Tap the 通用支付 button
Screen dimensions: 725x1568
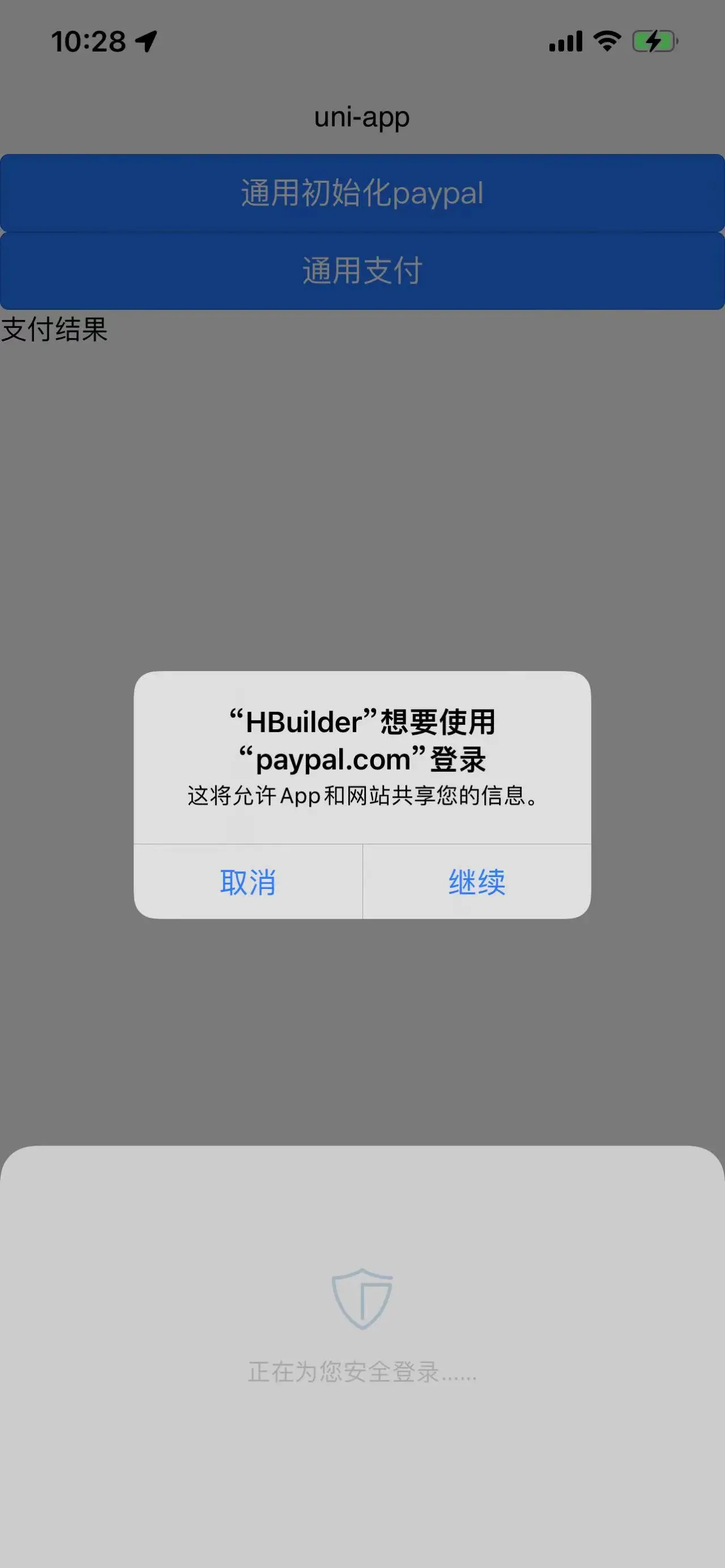[362, 271]
